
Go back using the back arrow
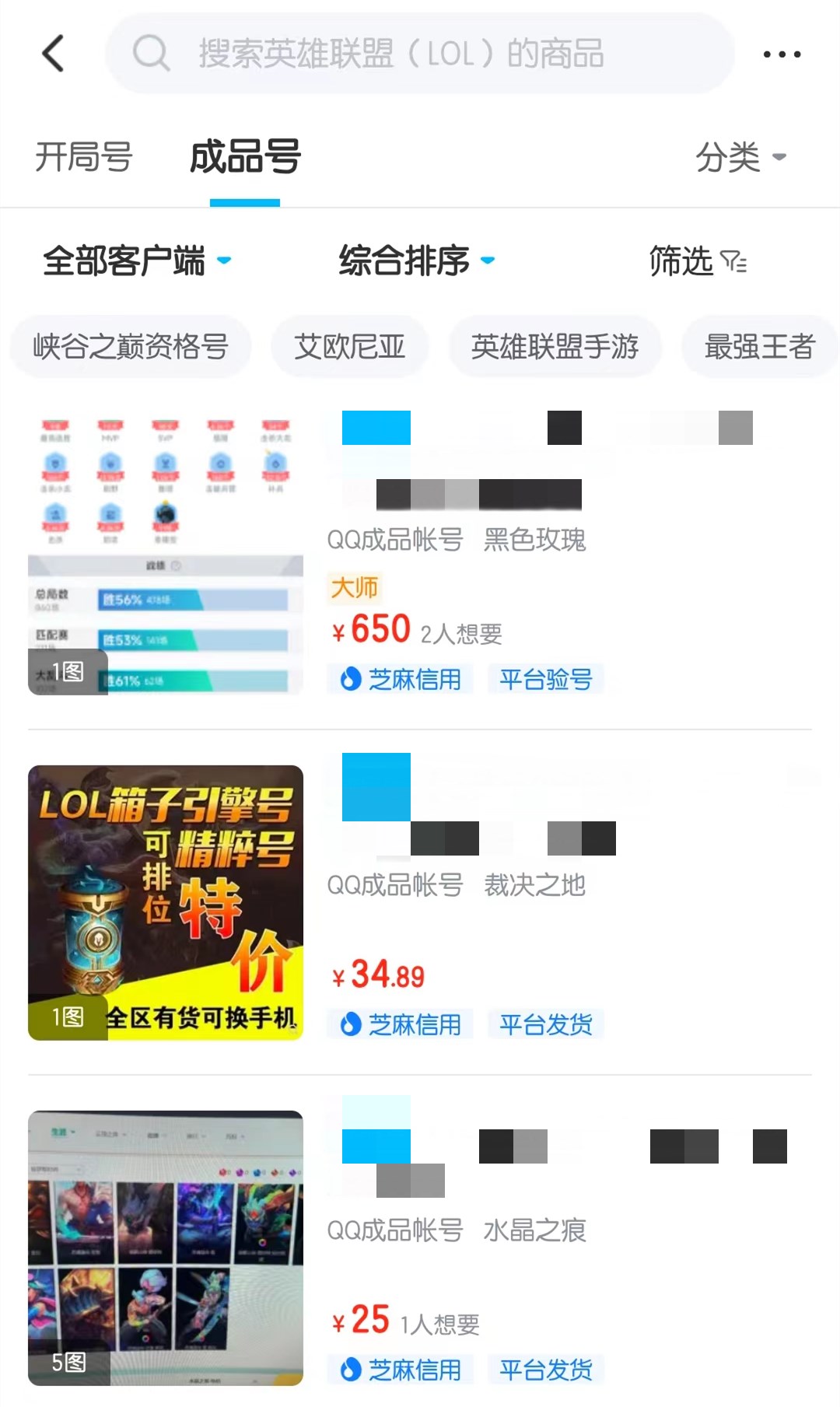coord(53,54)
